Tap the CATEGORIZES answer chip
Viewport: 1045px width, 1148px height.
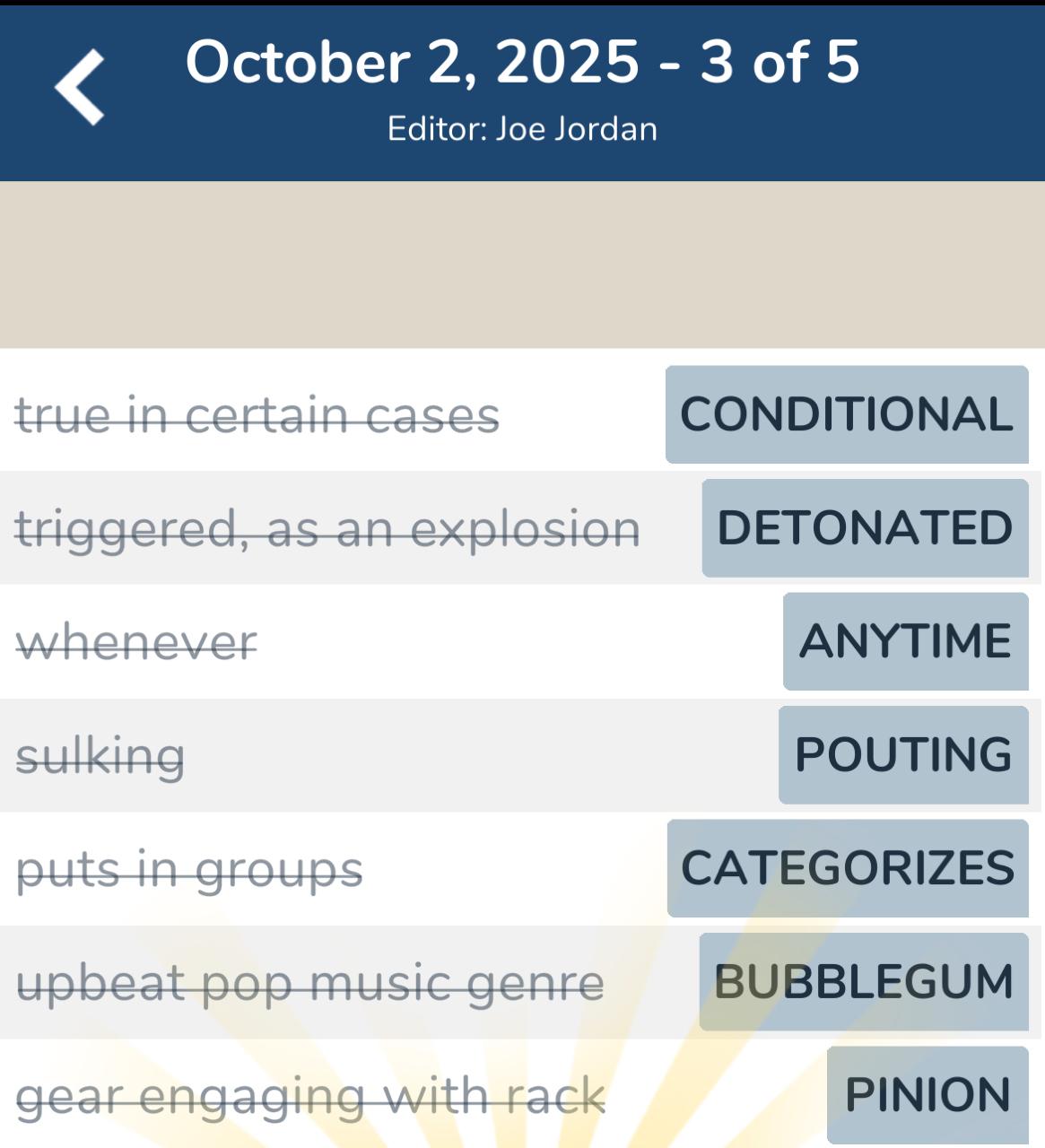[x=848, y=868]
